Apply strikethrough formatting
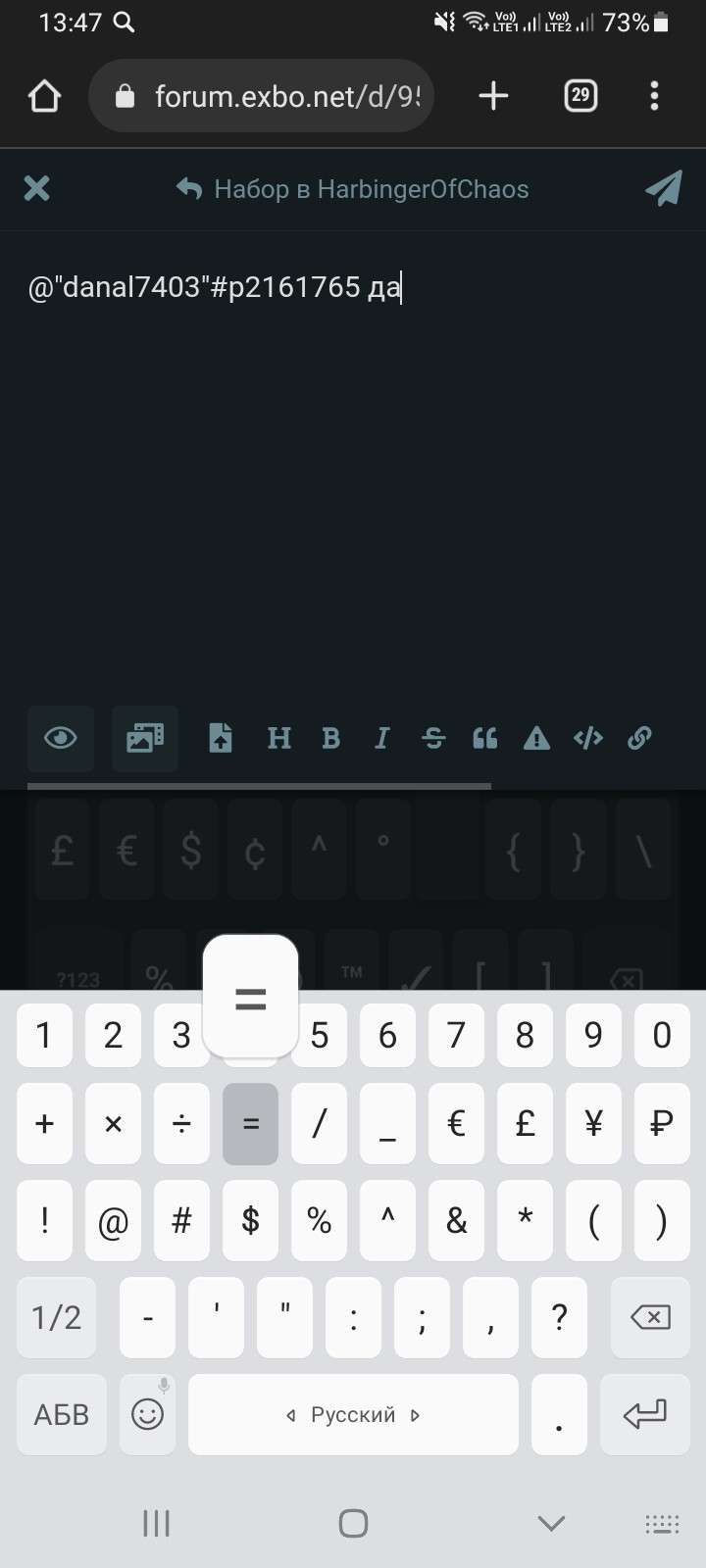 433,738
